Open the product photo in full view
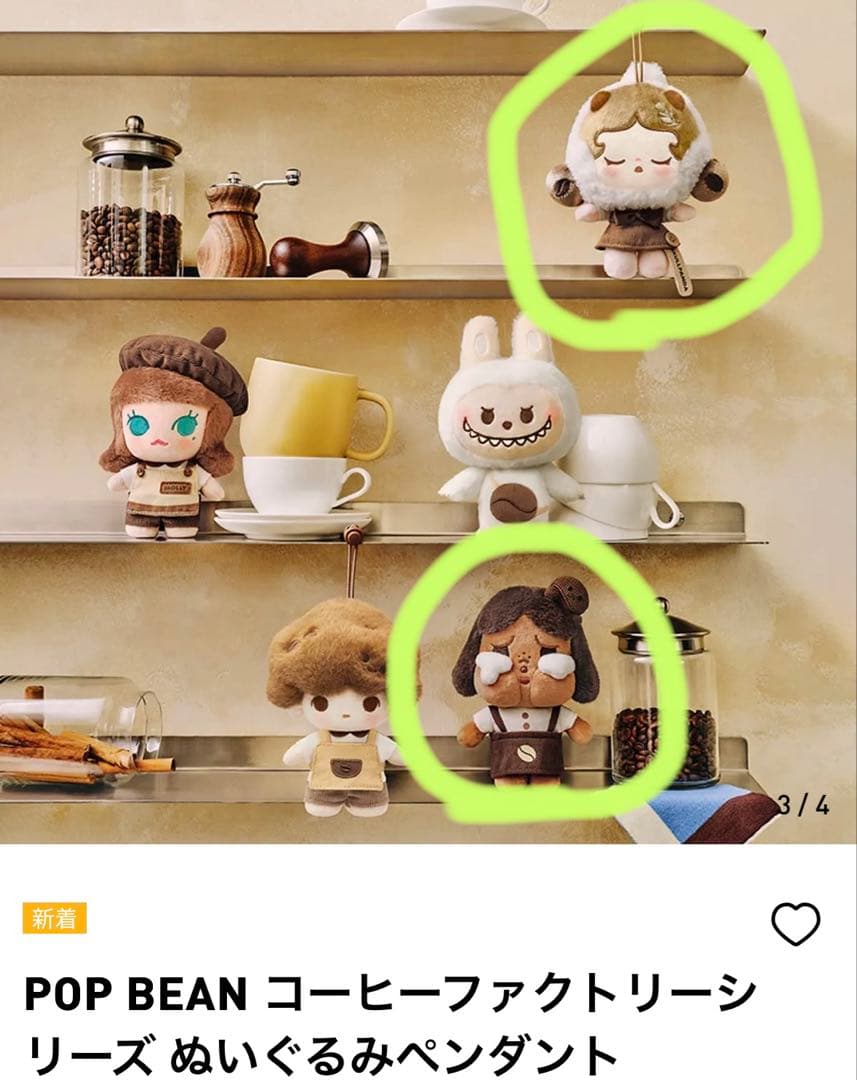This screenshot has height=1080, width=857. coord(428,420)
